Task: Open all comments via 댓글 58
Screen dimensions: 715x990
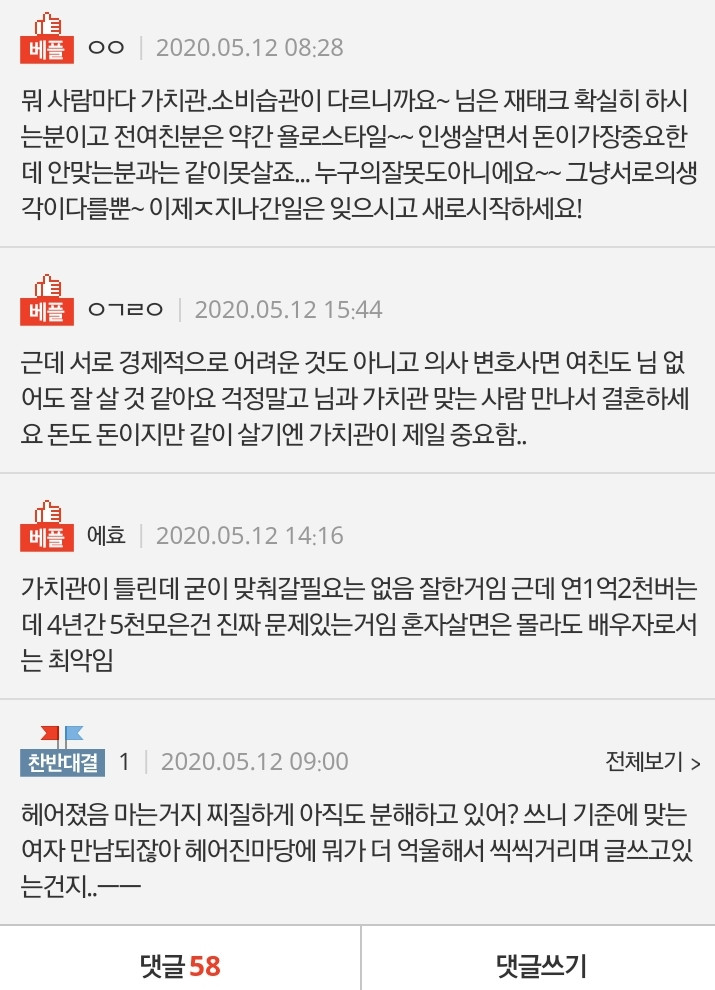Action: [180, 965]
